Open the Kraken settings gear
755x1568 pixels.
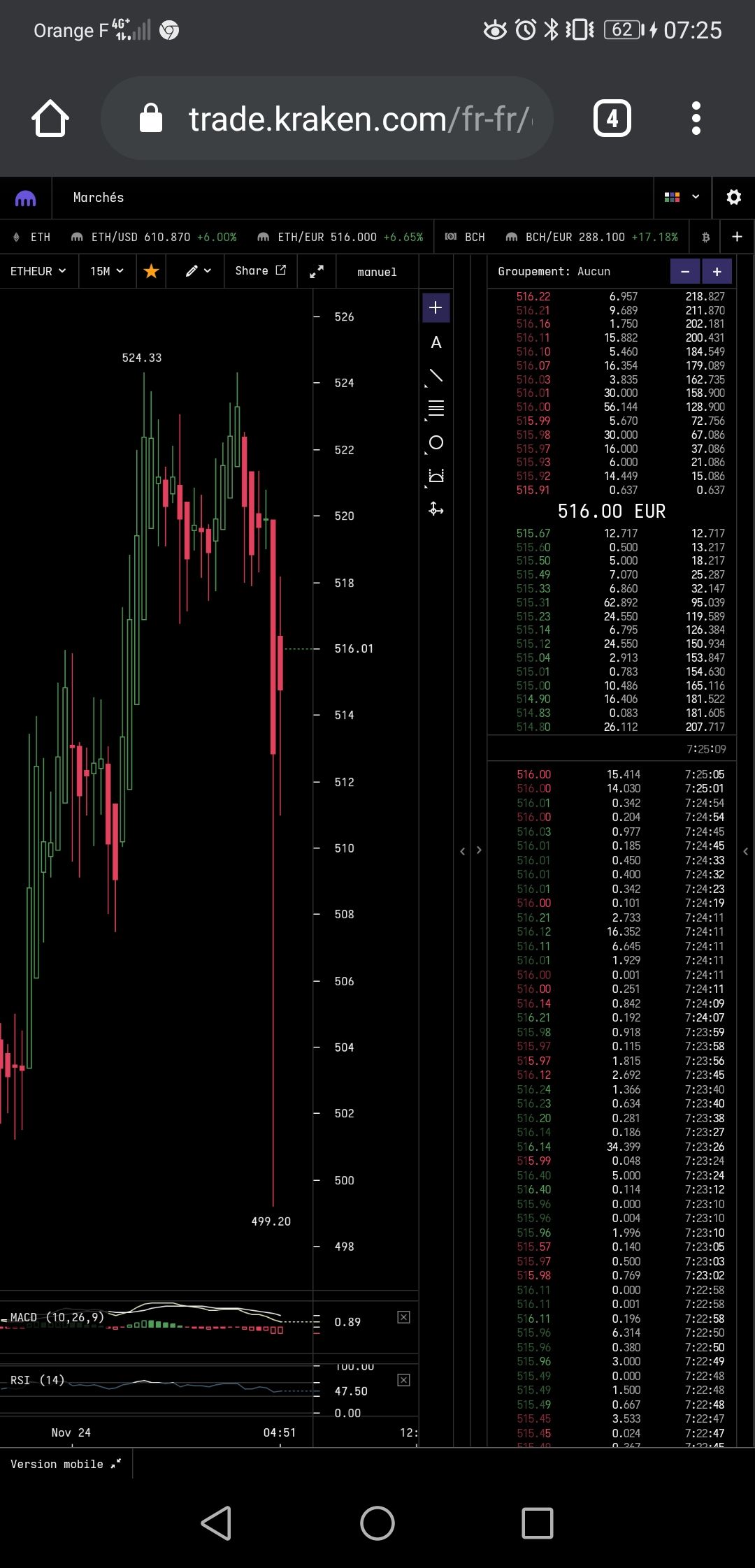733,197
